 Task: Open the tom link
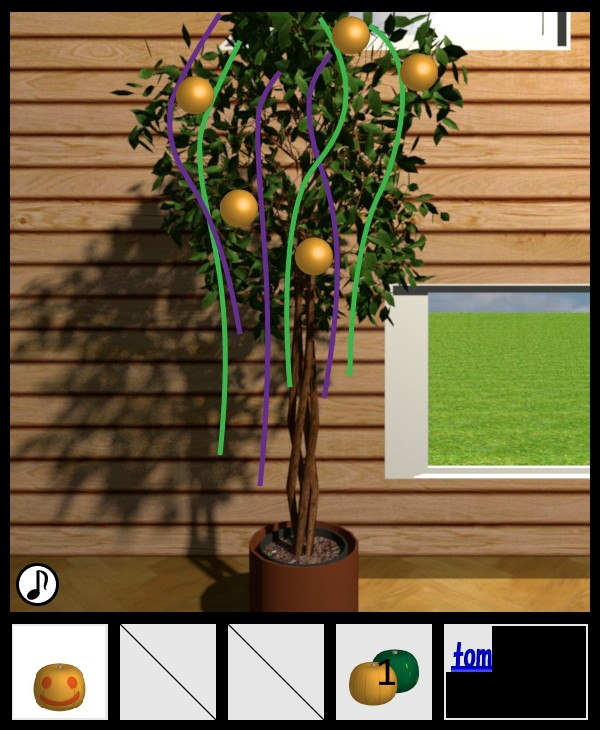click(471, 657)
